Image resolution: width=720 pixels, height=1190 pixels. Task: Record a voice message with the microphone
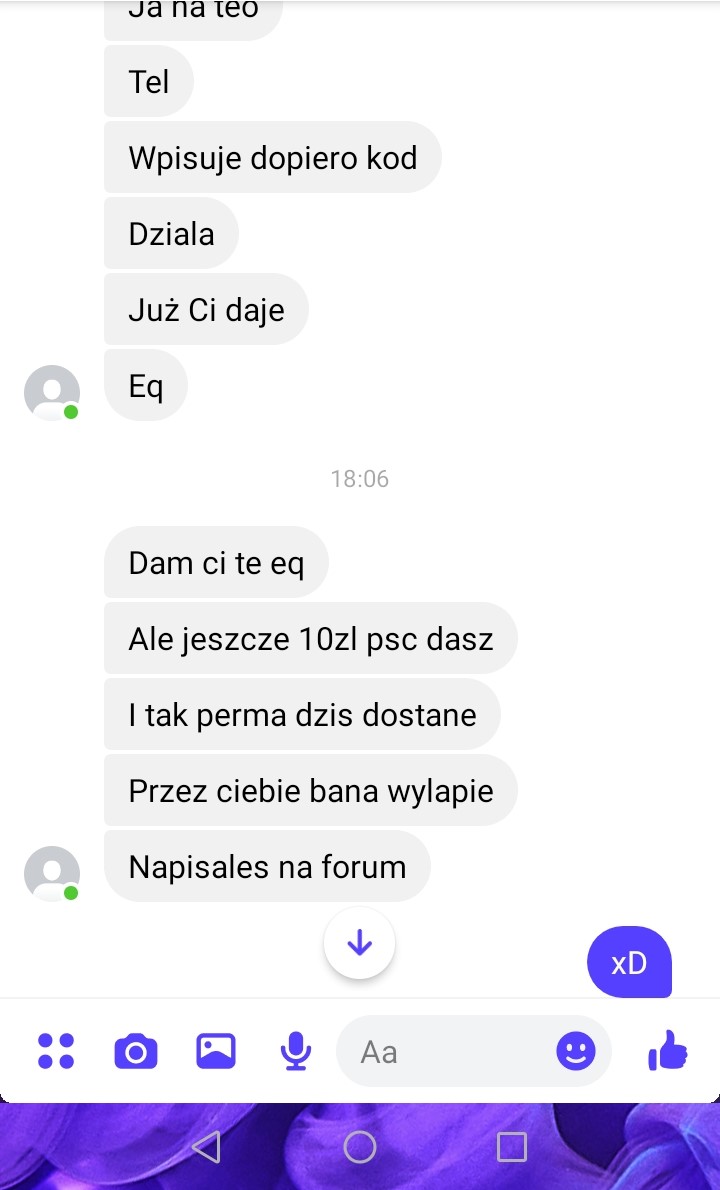click(x=295, y=1051)
